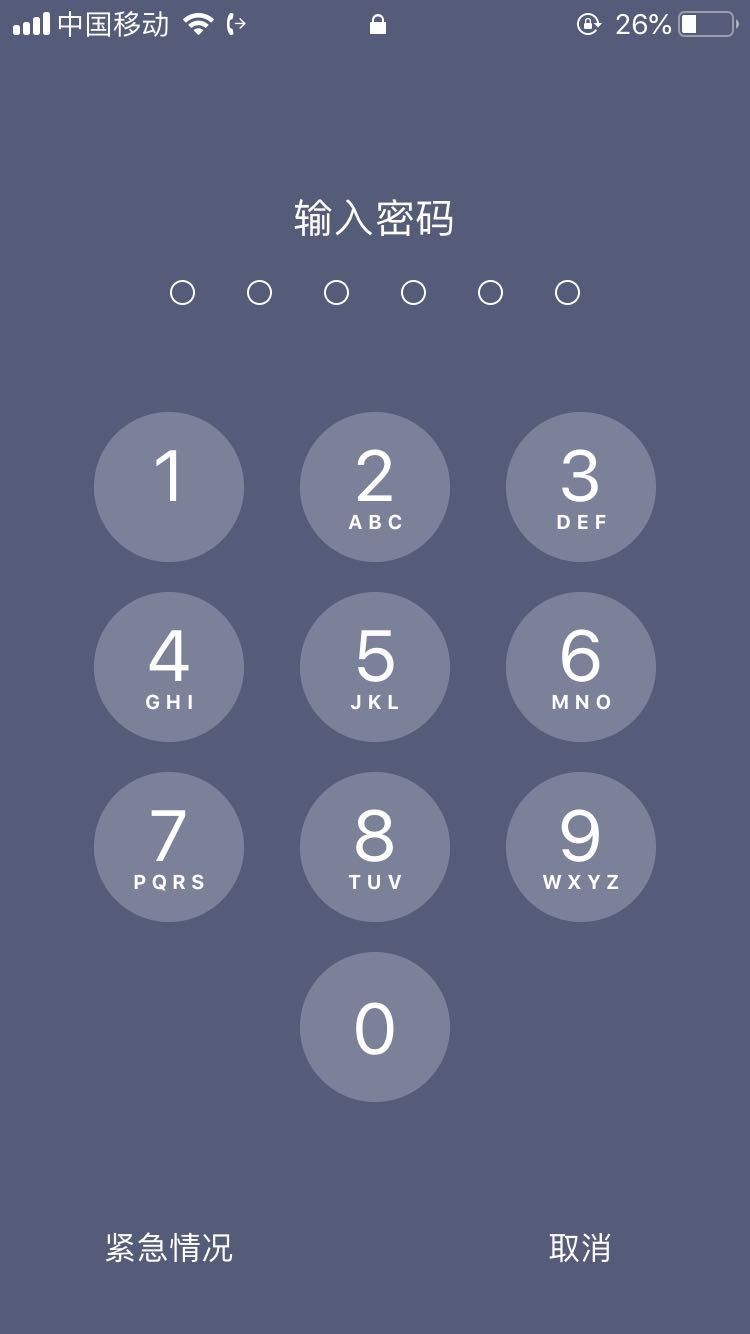Screen dimensions: 750x1334
Task: Select the 6 MNO key
Action: click(581, 667)
